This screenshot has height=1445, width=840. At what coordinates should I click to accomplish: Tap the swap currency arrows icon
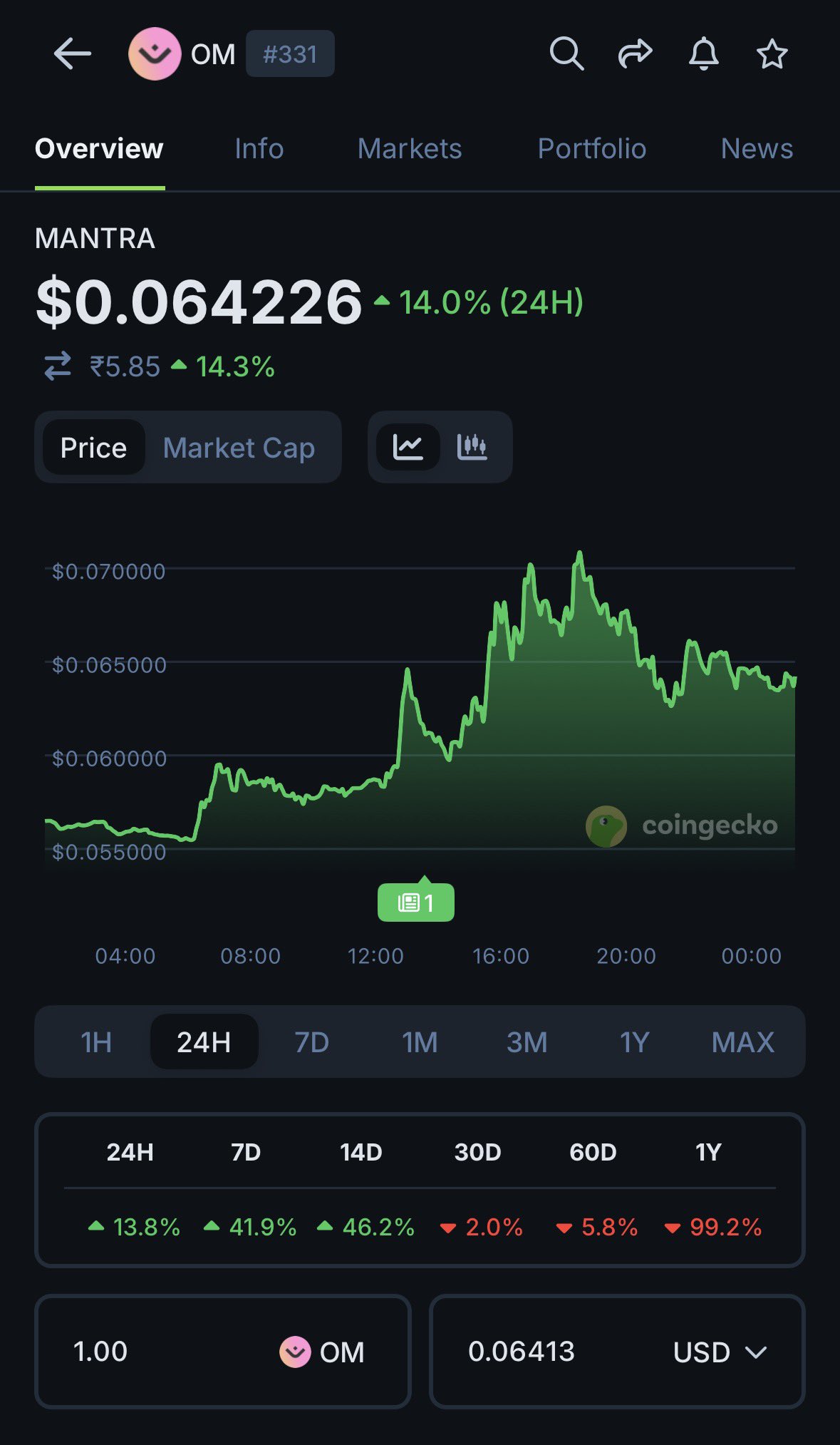[x=58, y=366]
